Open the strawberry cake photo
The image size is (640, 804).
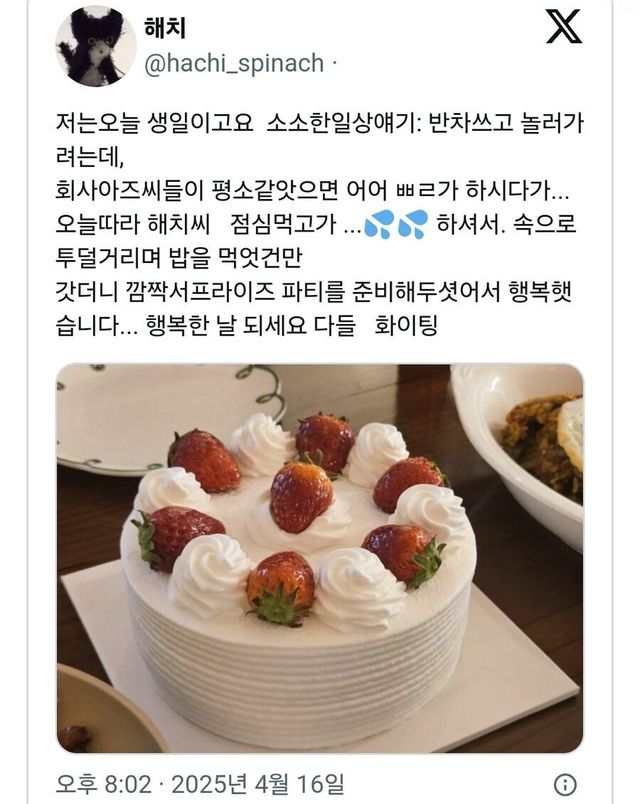click(x=319, y=558)
